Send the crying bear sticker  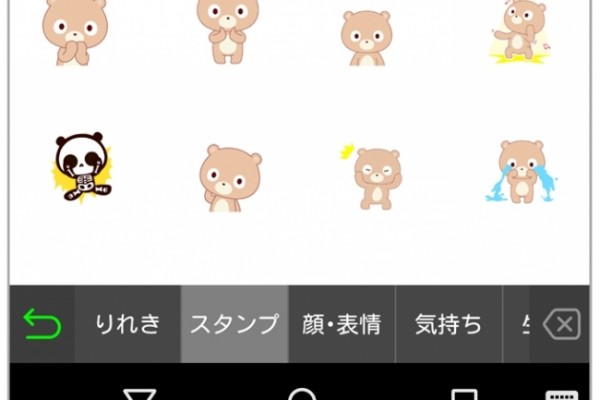coord(519,172)
